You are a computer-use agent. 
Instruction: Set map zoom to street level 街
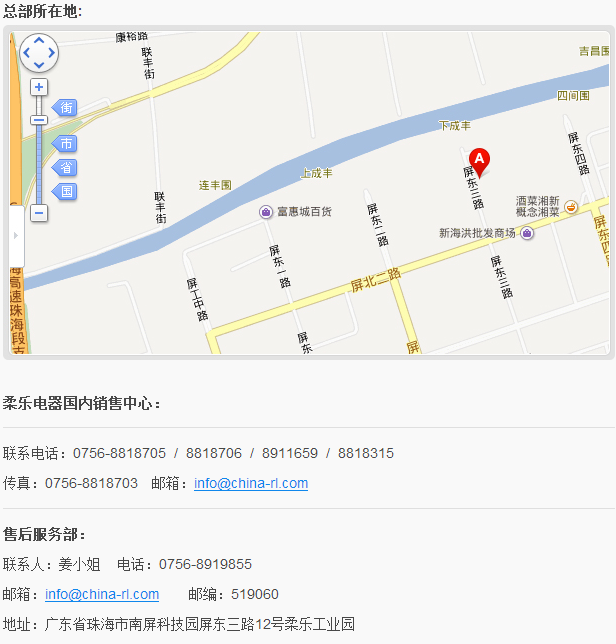tap(66, 107)
